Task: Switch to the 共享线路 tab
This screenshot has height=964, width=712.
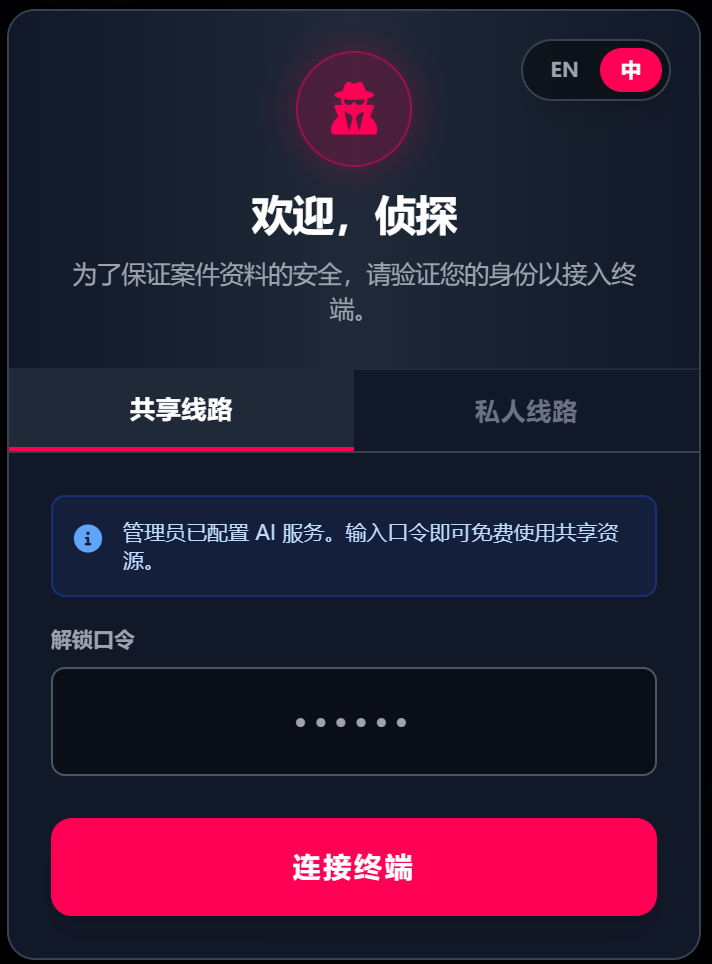Action: pyautogui.click(x=181, y=410)
